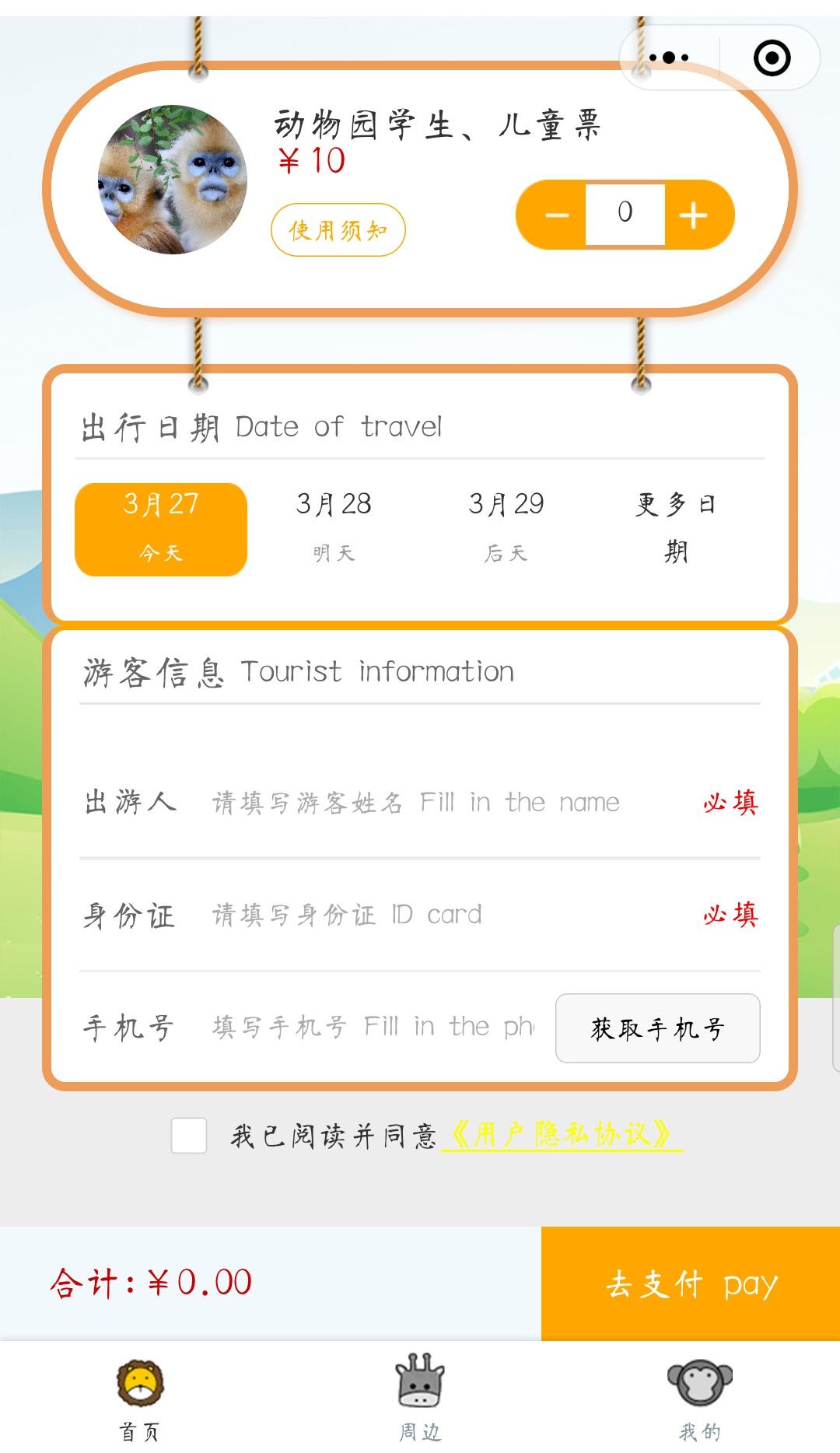Open the 《用户隐私协议》 link
840x1453 pixels.
[x=562, y=1136]
